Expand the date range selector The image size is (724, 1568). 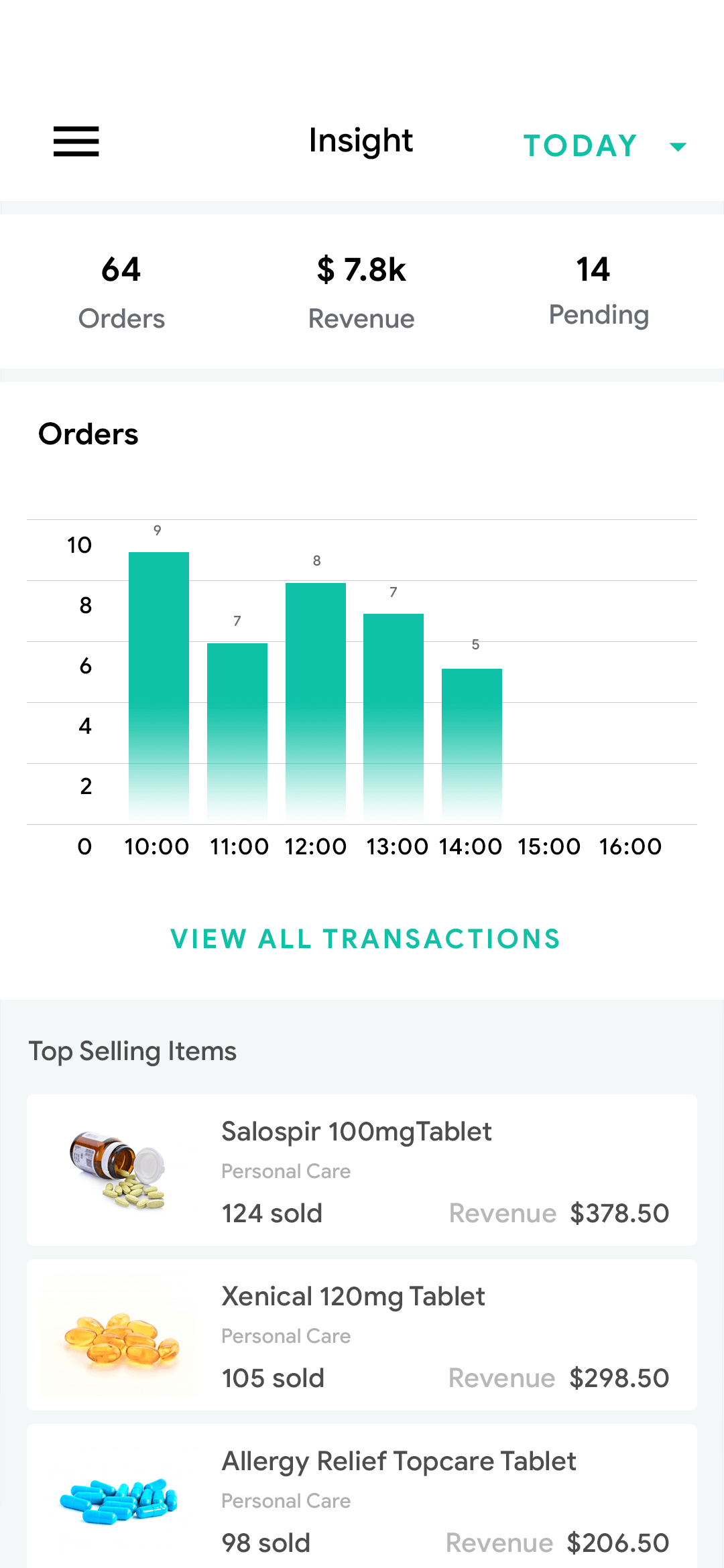603,145
